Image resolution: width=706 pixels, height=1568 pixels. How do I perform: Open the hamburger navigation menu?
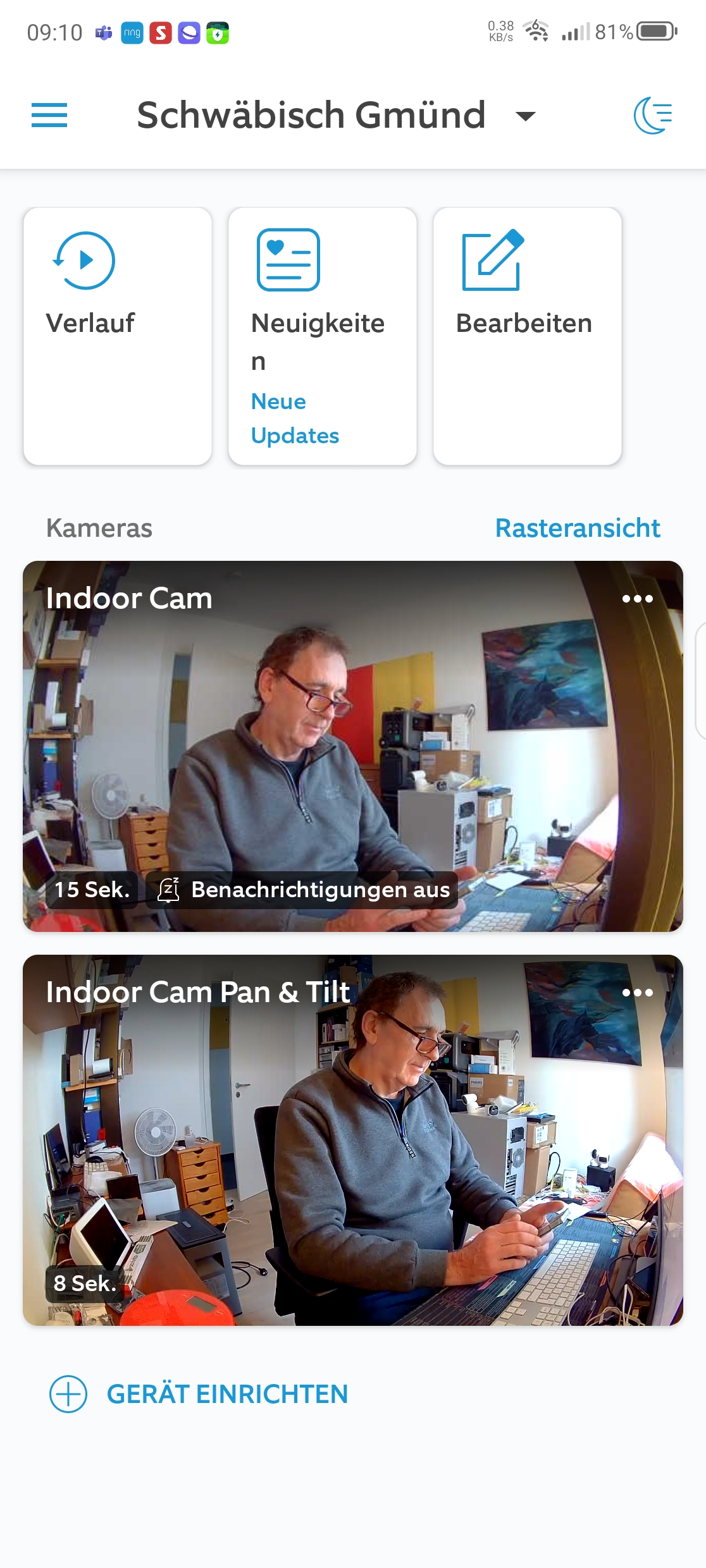point(49,115)
